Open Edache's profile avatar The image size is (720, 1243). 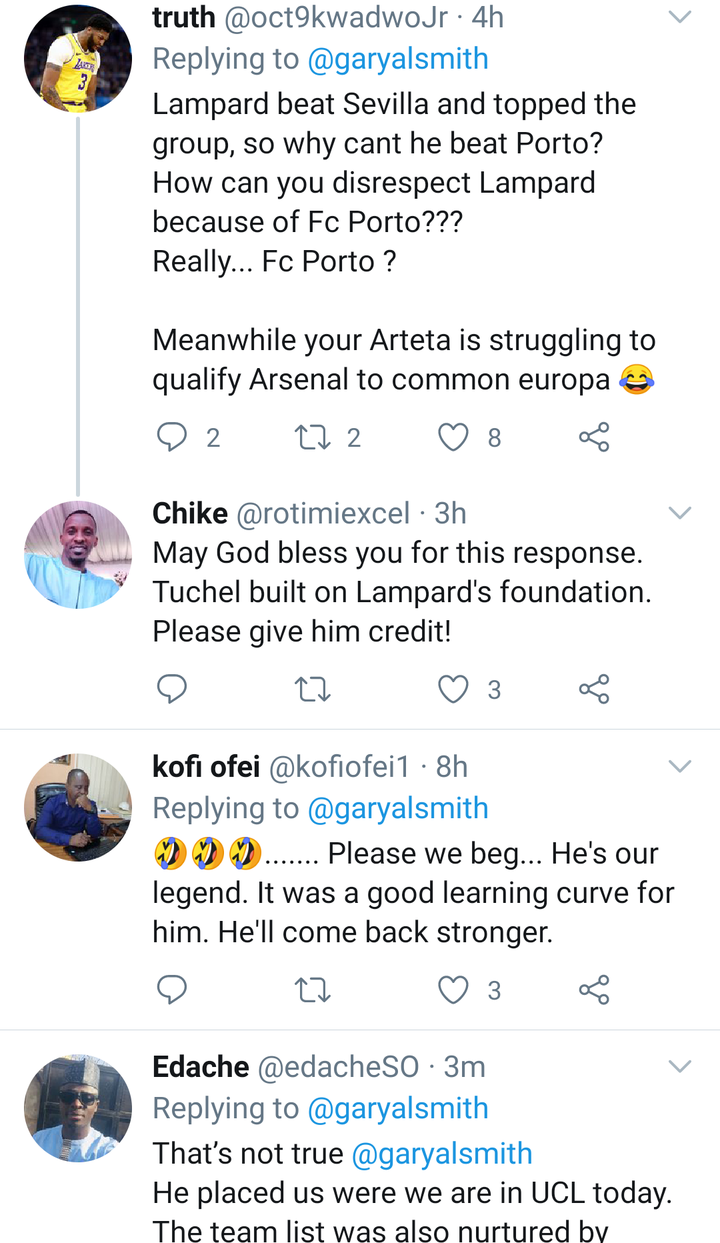point(78,1108)
